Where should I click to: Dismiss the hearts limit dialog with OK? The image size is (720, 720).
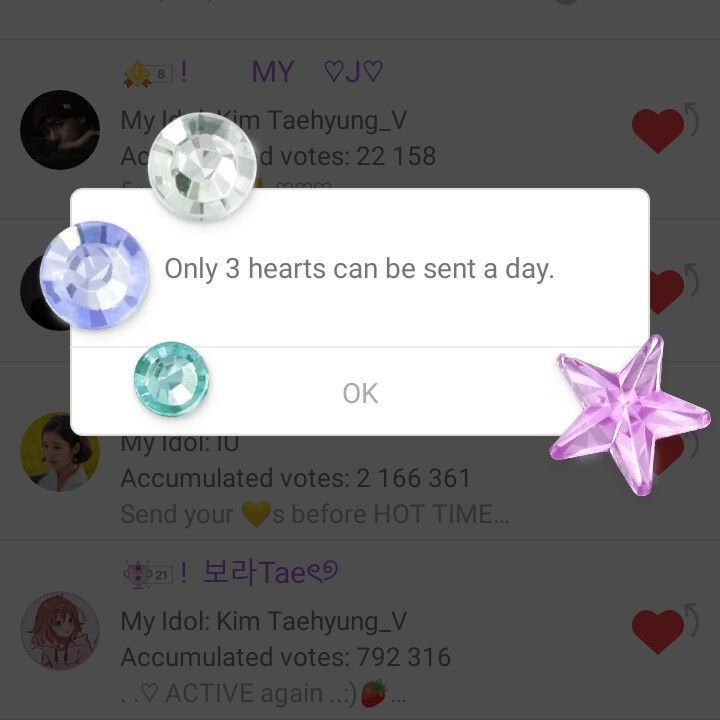[360, 393]
